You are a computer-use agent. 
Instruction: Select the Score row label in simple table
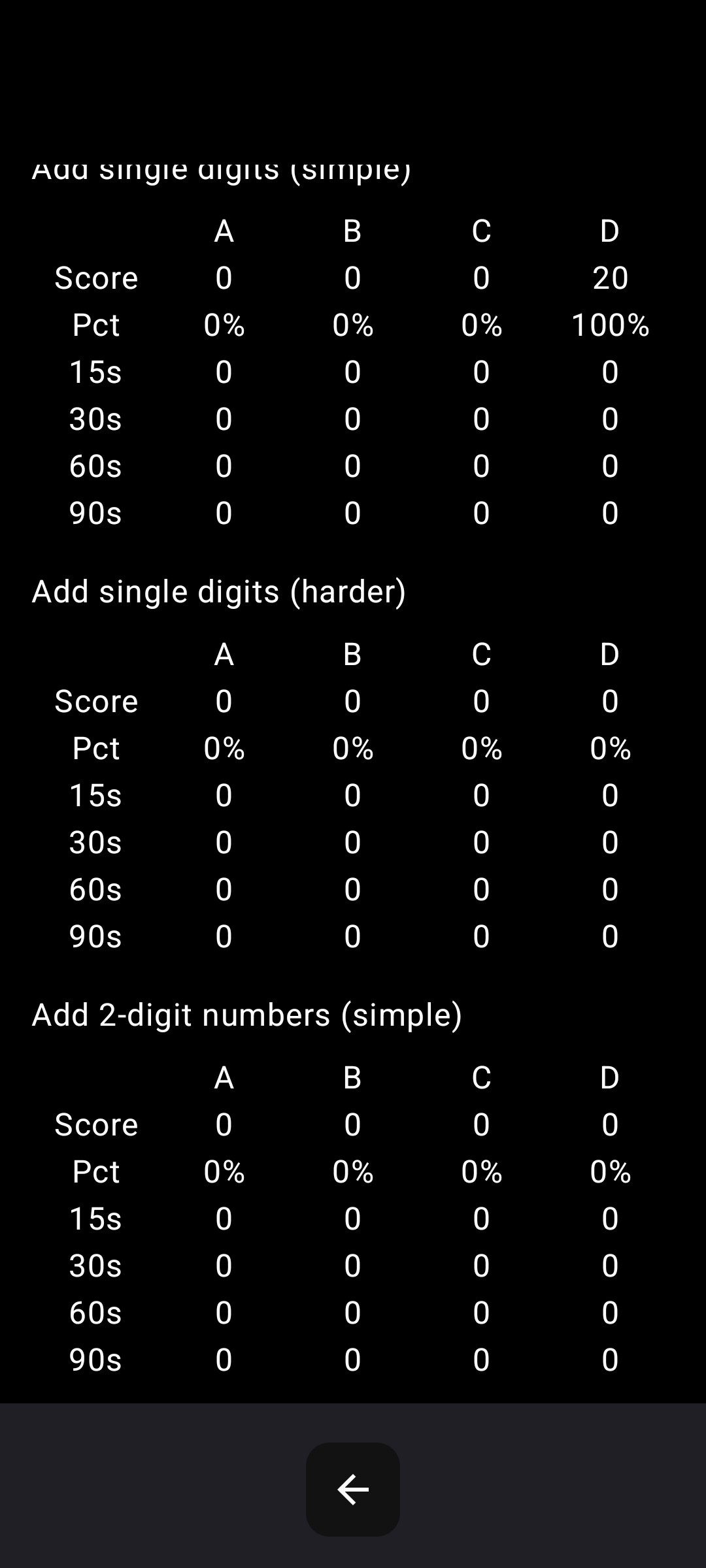pyautogui.click(x=96, y=277)
